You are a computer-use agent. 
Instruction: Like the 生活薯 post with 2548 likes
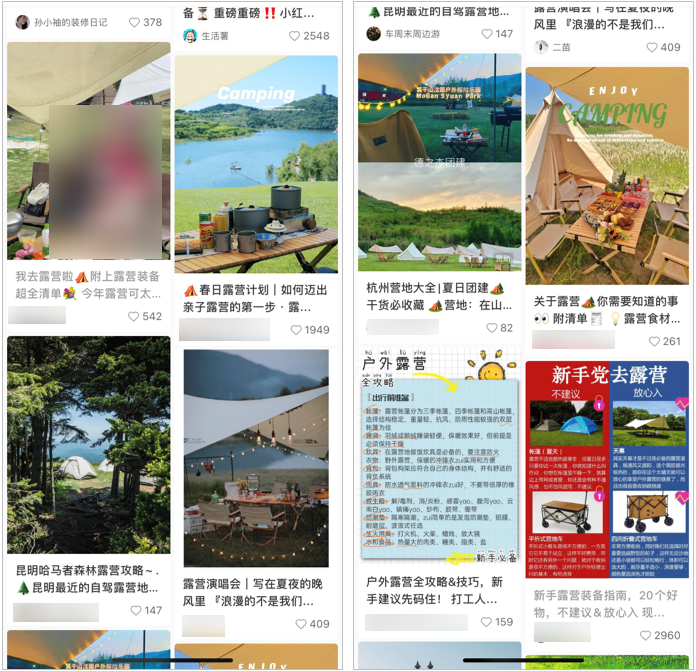[295, 35]
